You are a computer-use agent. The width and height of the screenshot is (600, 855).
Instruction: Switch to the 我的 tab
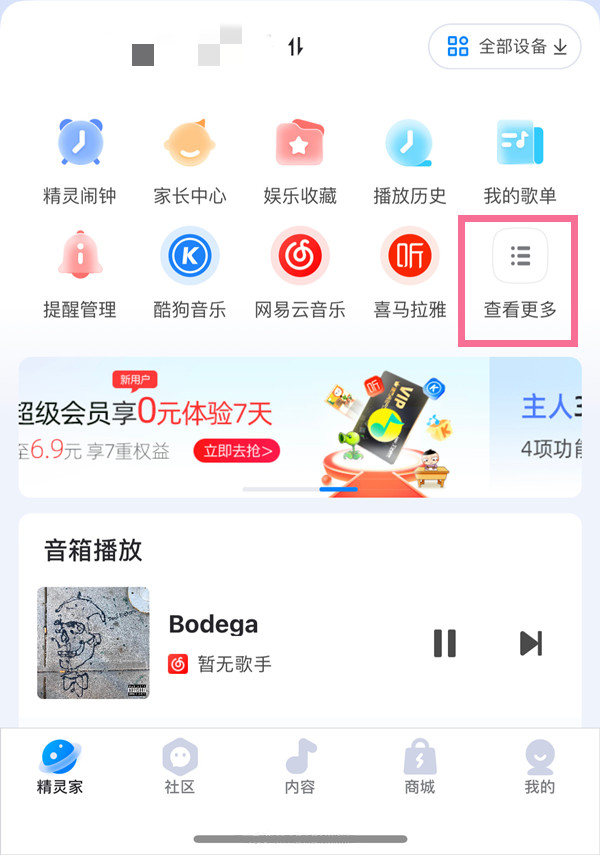click(540, 767)
